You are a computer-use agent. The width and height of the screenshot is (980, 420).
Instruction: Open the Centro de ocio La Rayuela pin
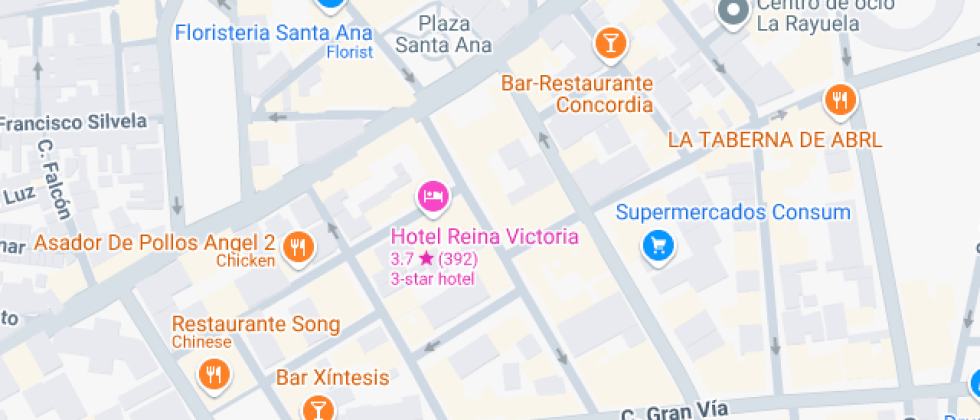click(736, 12)
